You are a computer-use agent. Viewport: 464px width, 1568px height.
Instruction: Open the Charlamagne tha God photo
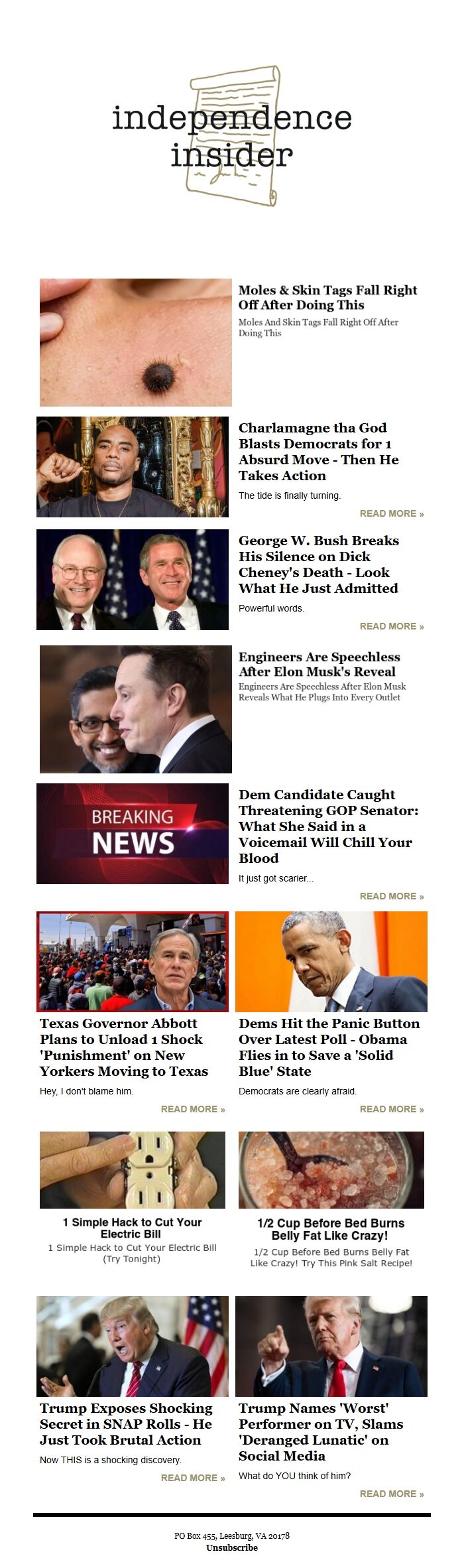[x=133, y=467]
